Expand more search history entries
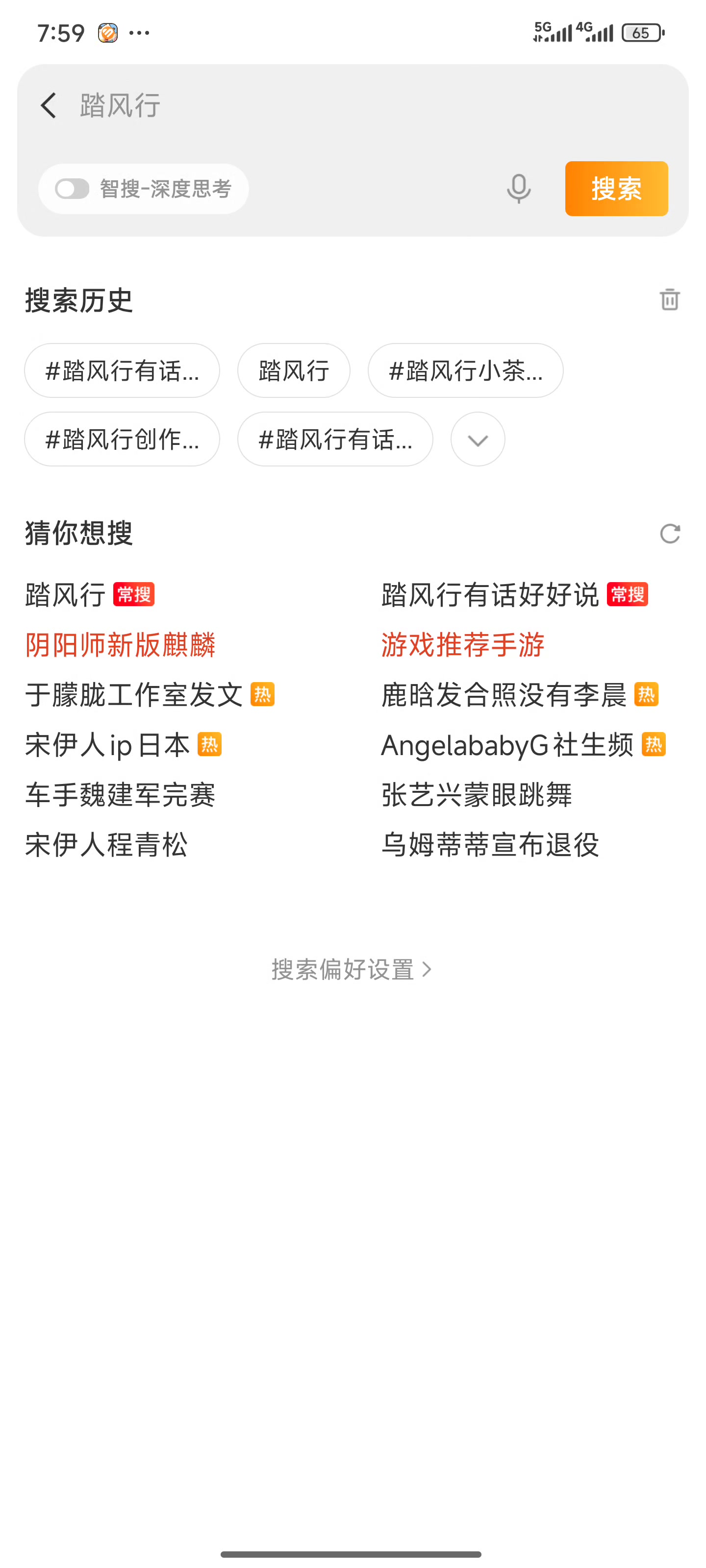This screenshot has width=706, height=1568. (478, 440)
